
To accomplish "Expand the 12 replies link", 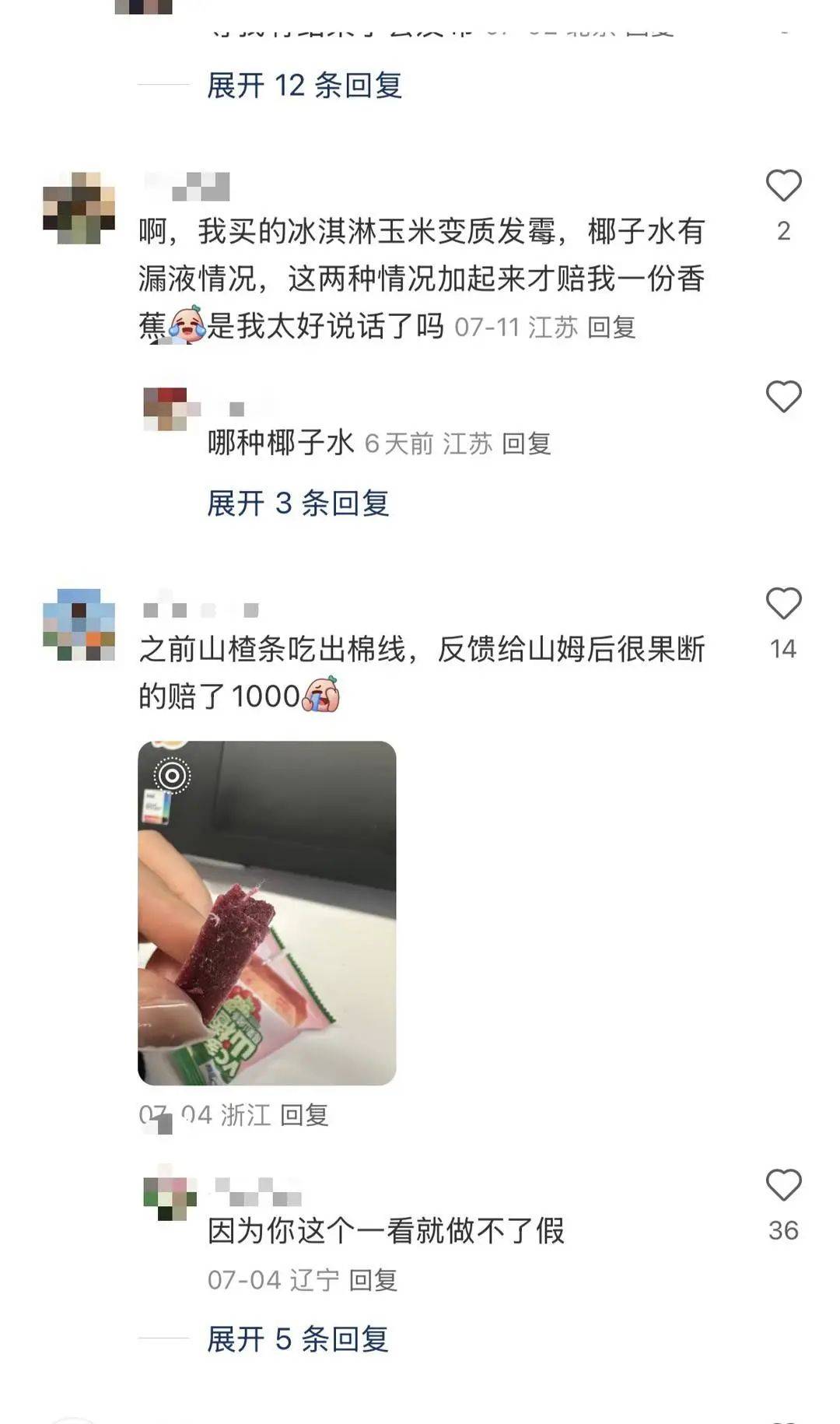I will (x=304, y=86).
